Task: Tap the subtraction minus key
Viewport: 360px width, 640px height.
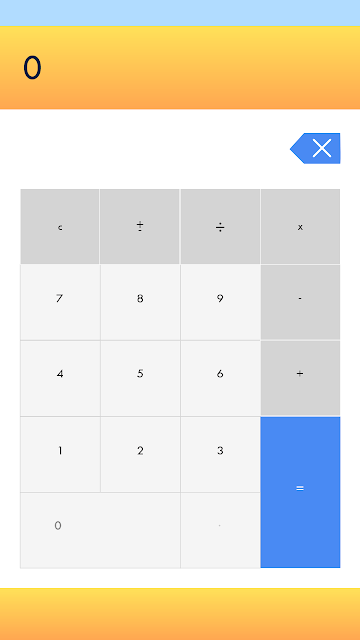Action: coord(300,302)
